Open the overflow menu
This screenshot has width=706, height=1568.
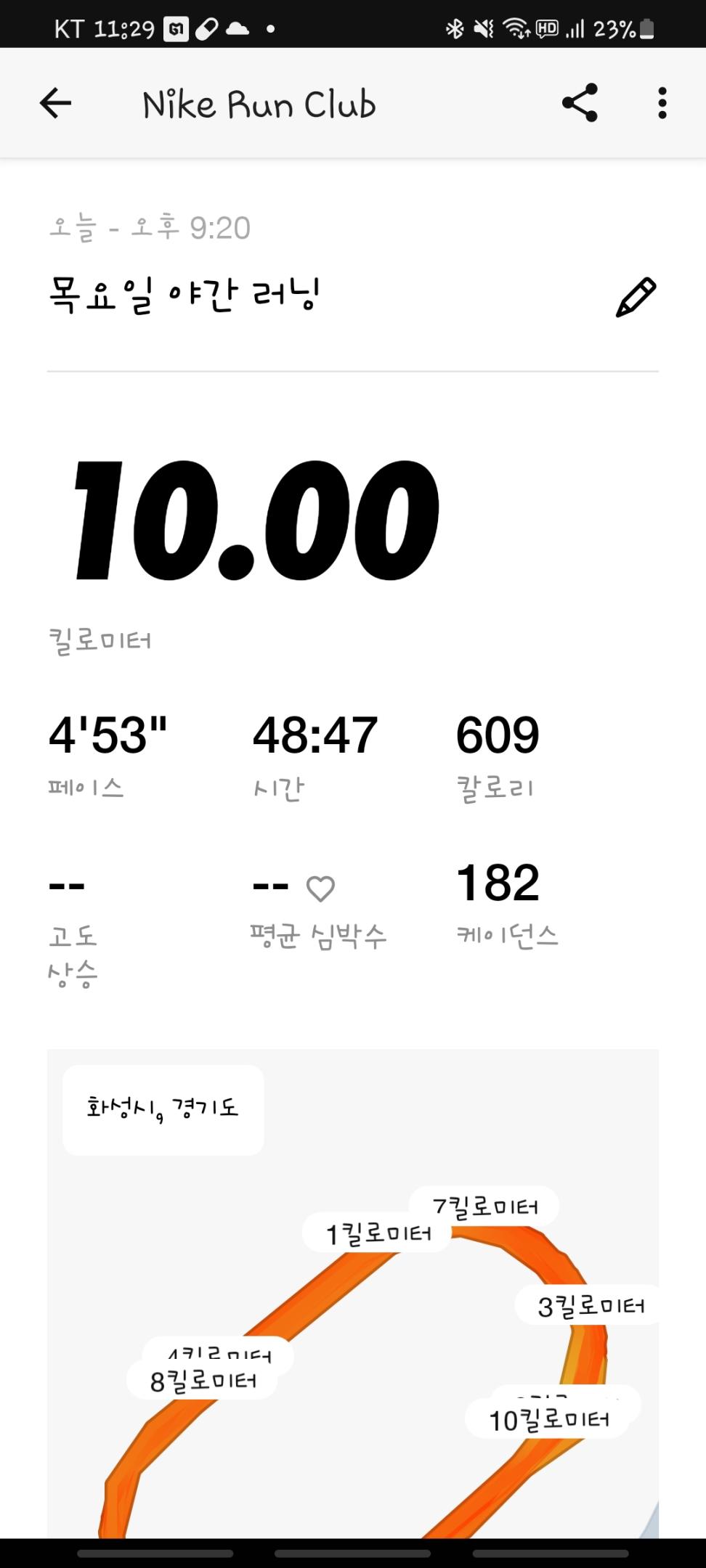662,103
